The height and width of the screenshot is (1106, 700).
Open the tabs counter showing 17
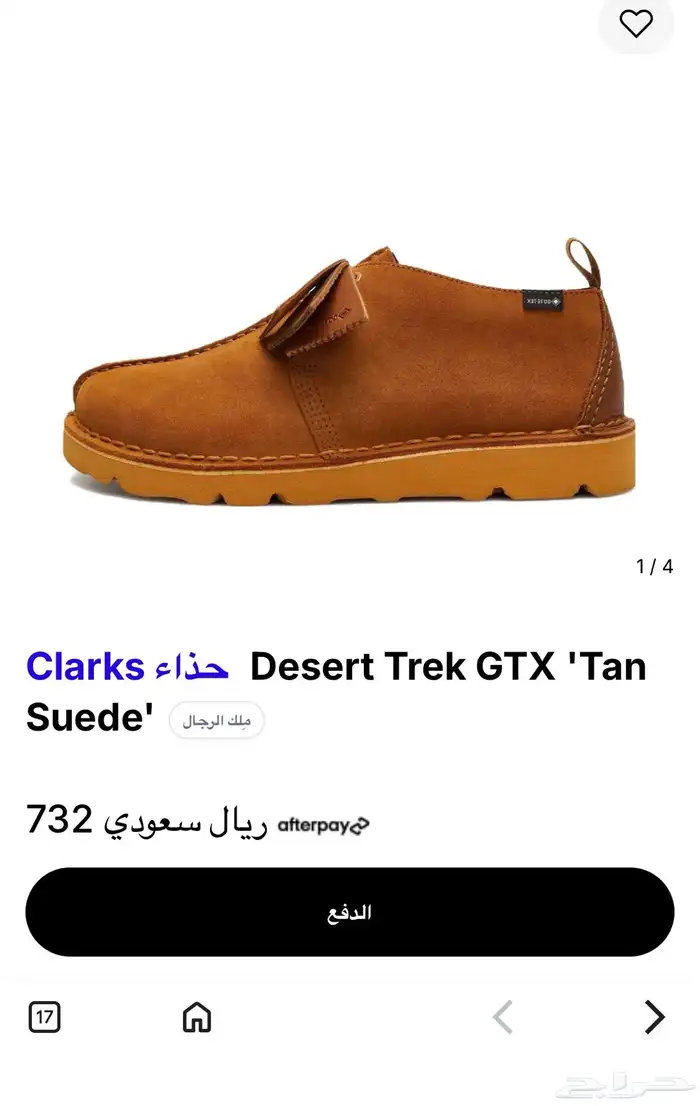tap(44, 1017)
